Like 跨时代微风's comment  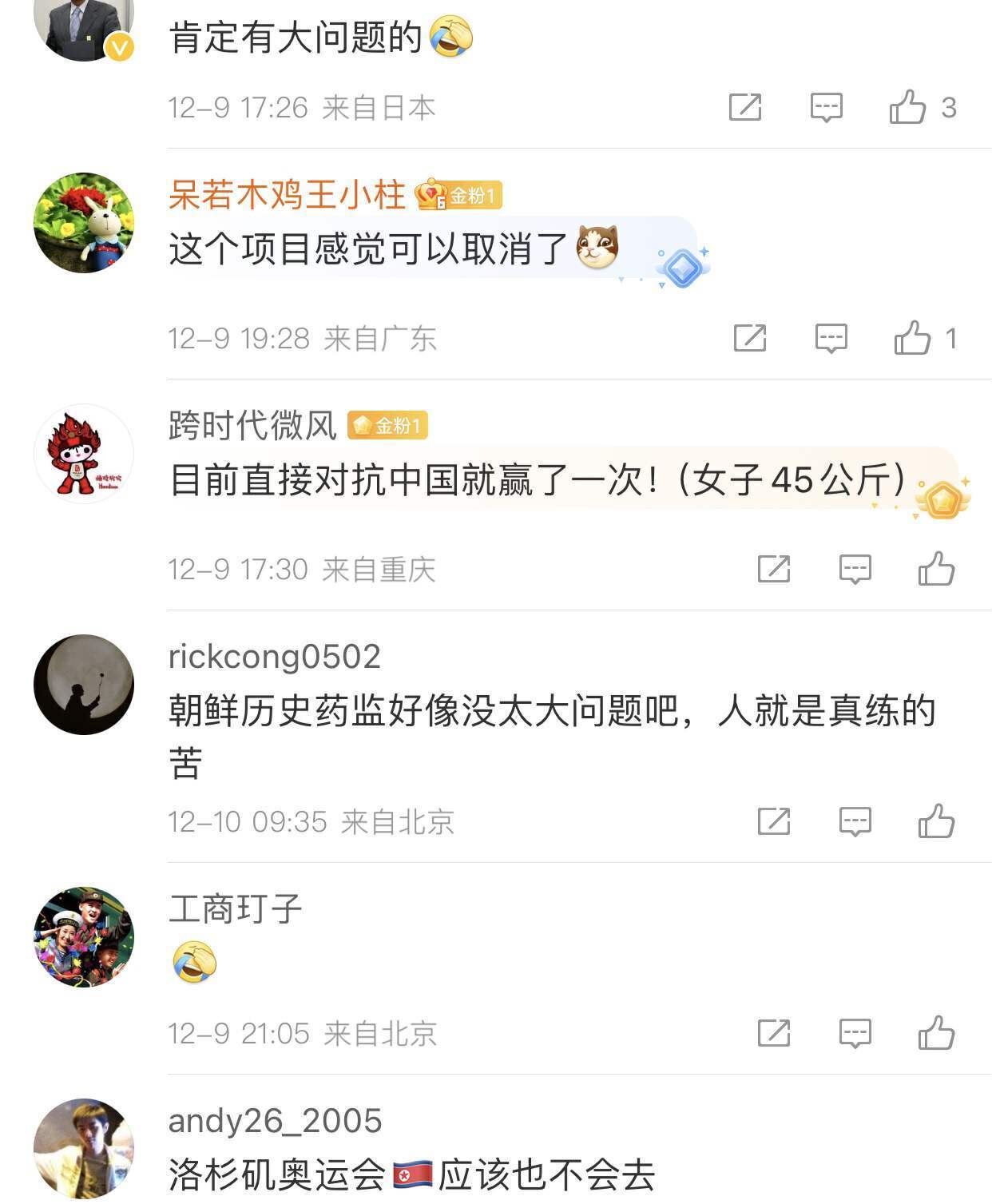pos(936,569)
